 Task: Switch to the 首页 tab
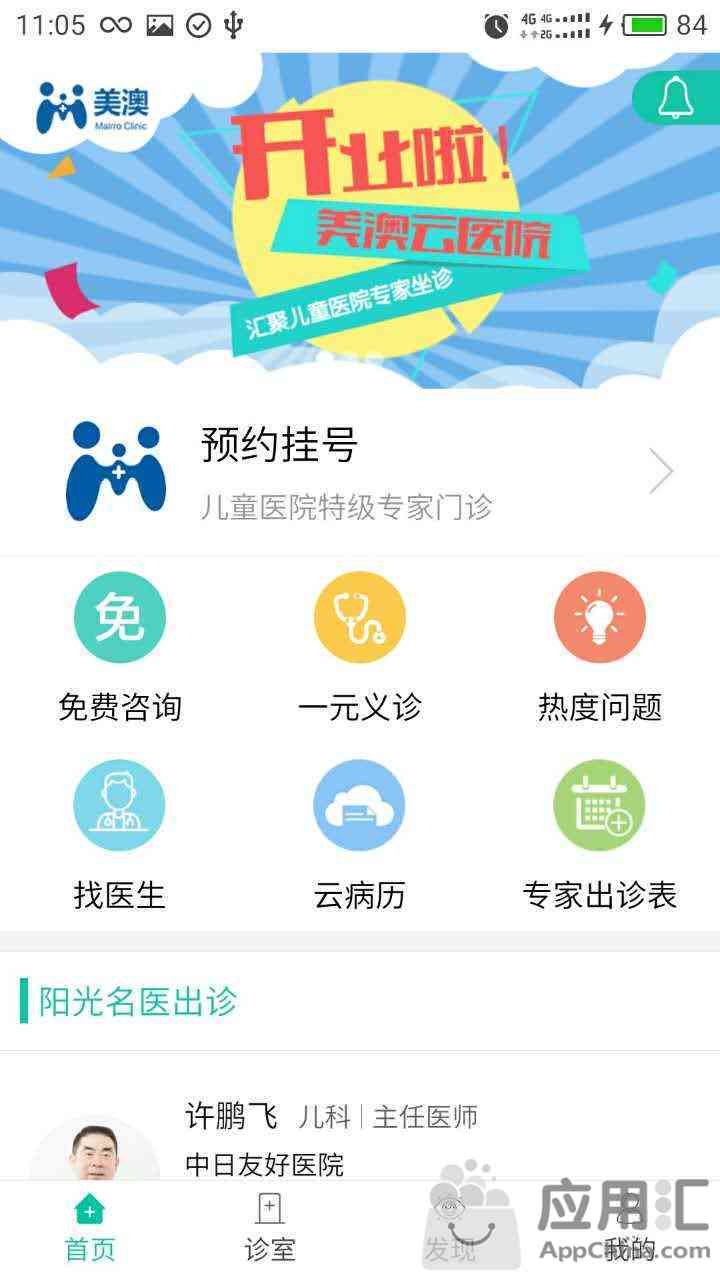pos(90,1230)
